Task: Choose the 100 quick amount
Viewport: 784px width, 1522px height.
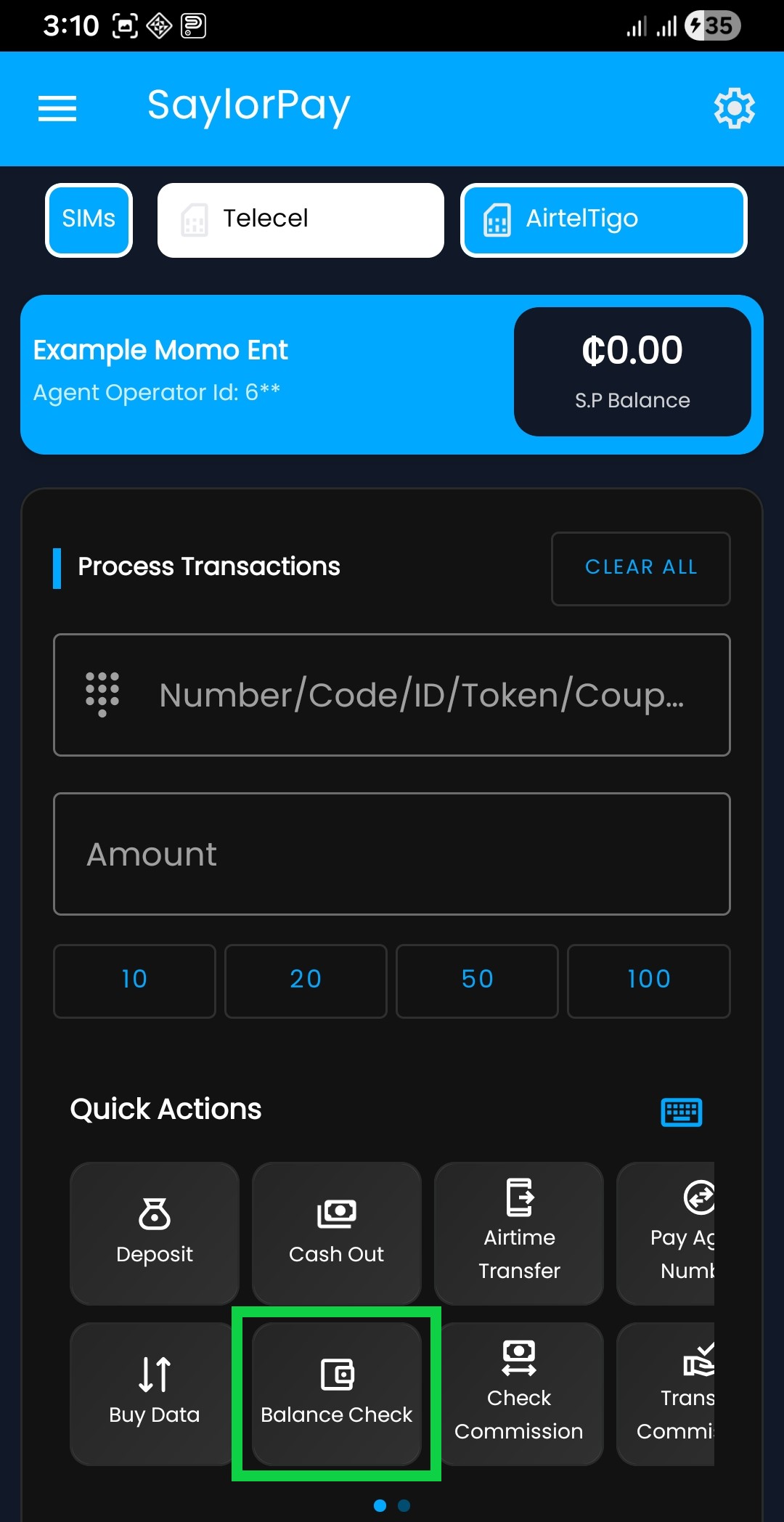Action: coord(648,980)
